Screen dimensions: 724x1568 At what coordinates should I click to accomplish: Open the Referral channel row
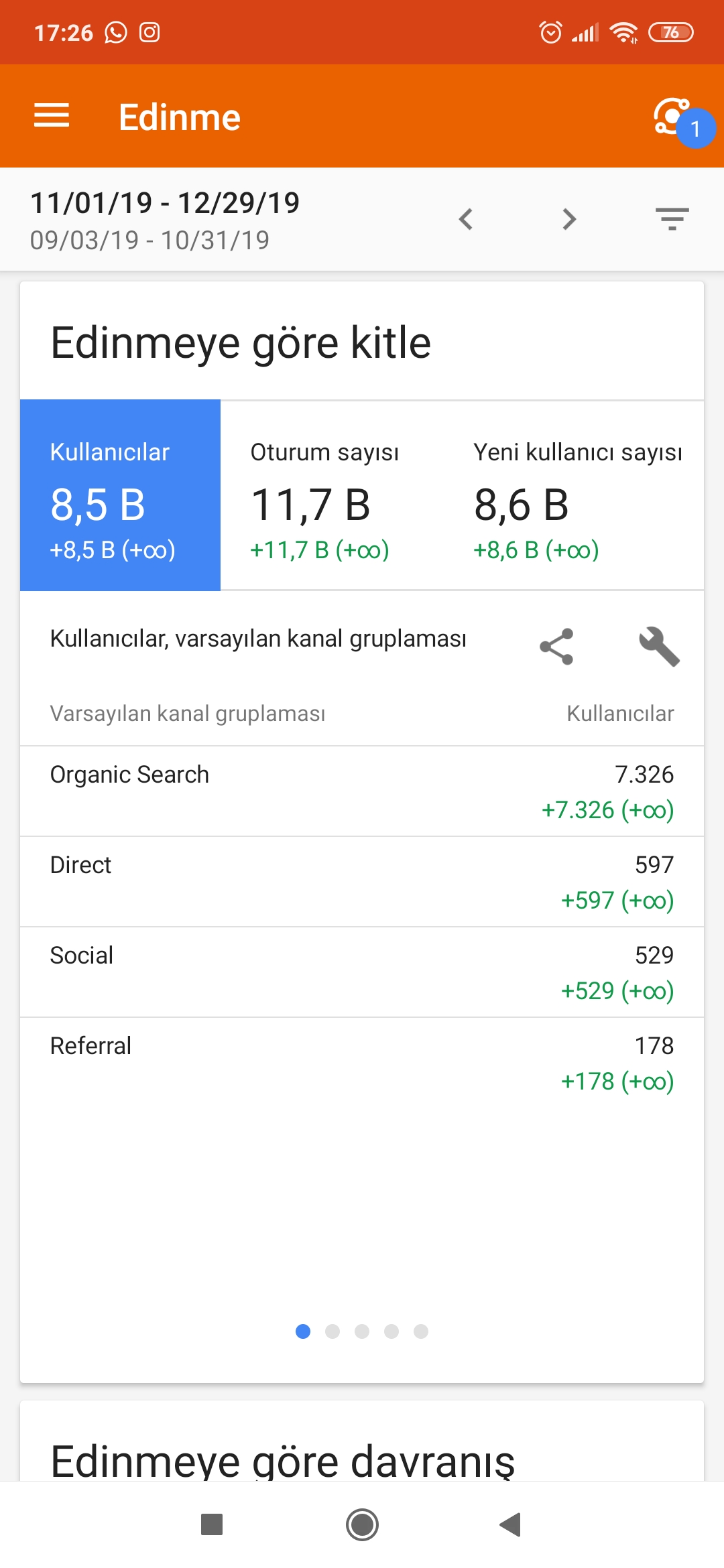(362, 1063)
